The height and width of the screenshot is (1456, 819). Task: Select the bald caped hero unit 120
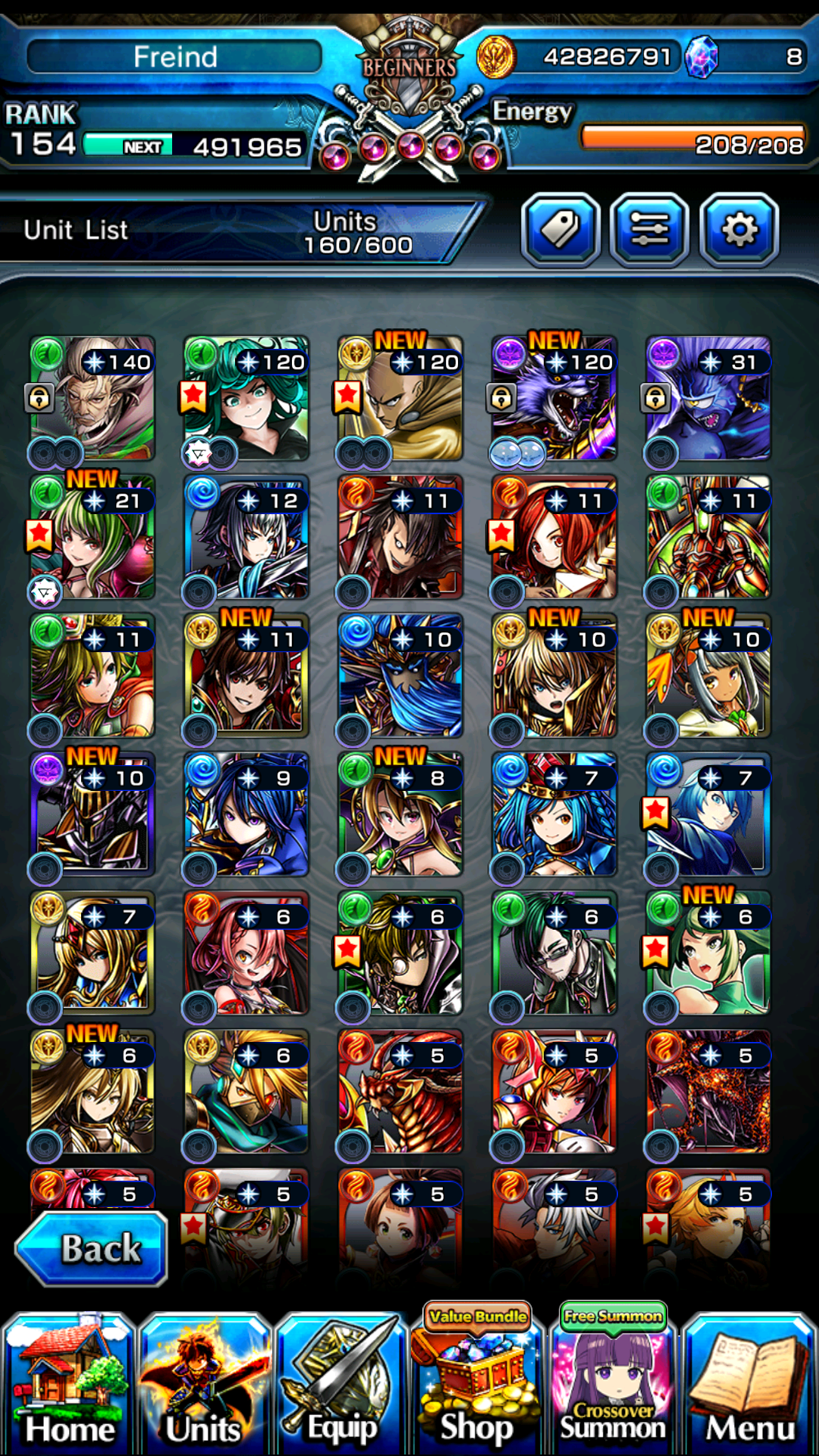point(400,400)
